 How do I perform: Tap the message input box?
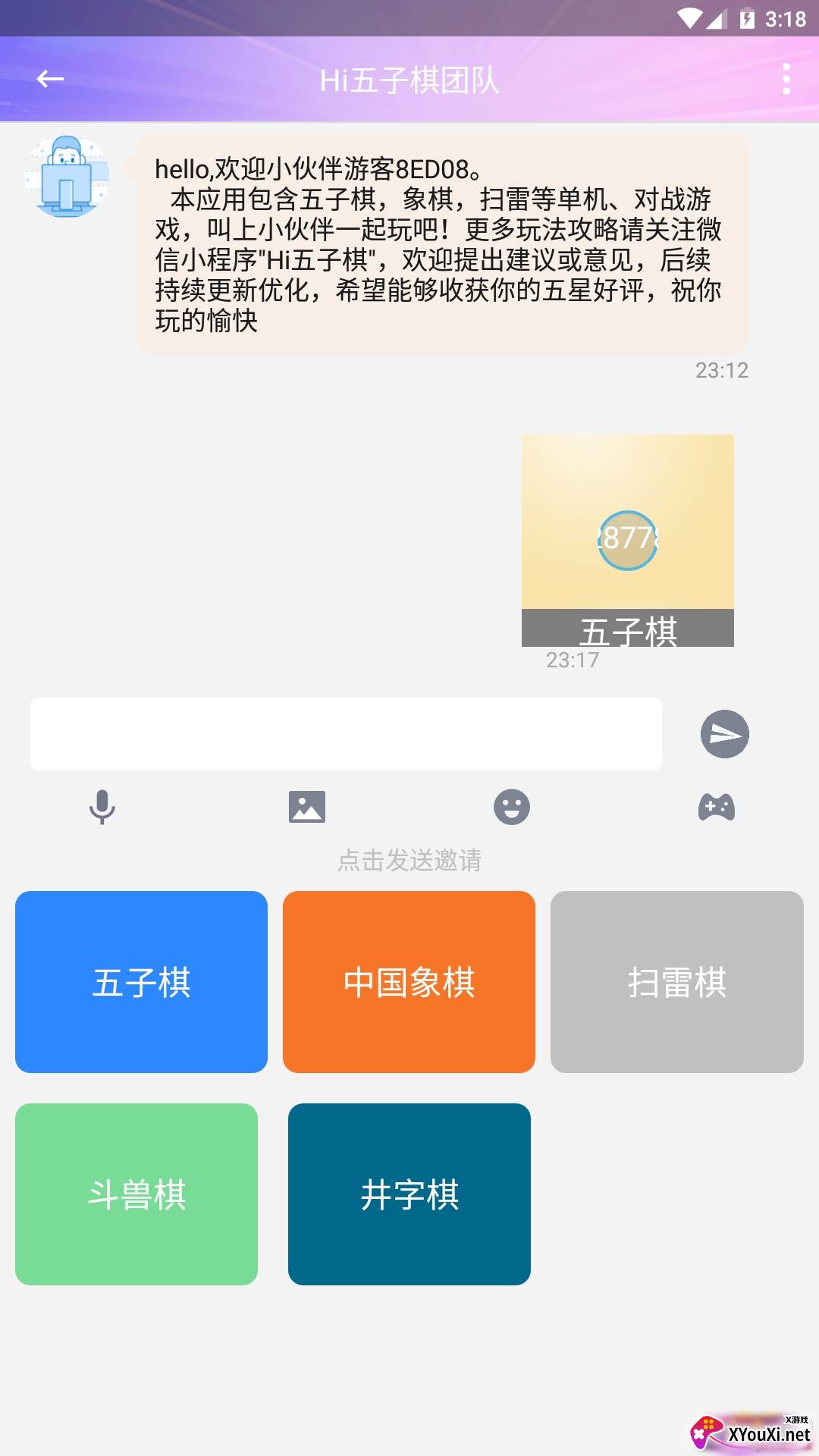coord(346,734)
